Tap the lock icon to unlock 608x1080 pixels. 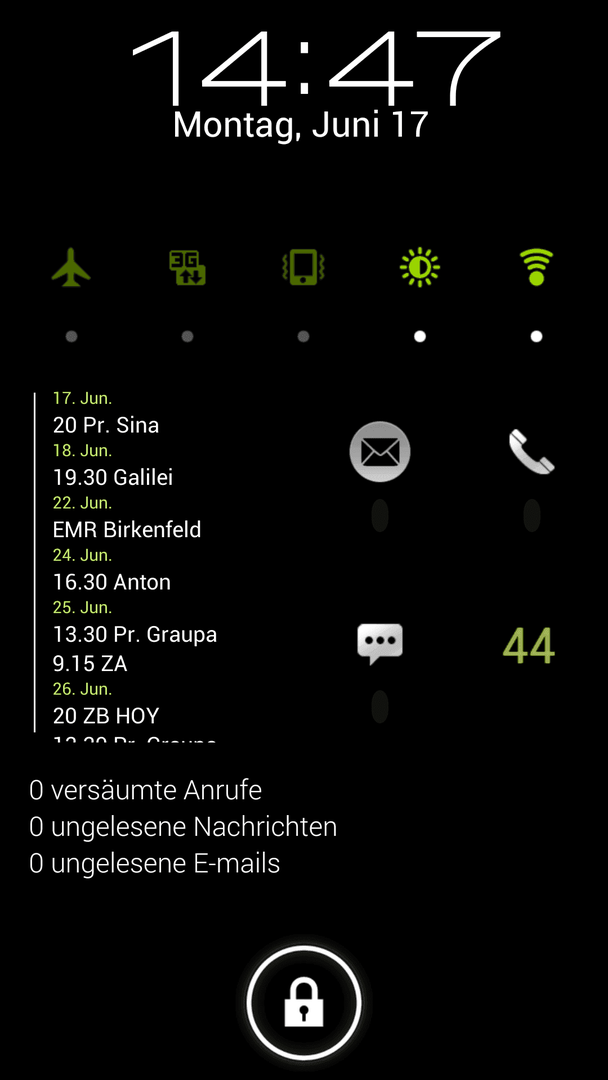coord(304,1003)
